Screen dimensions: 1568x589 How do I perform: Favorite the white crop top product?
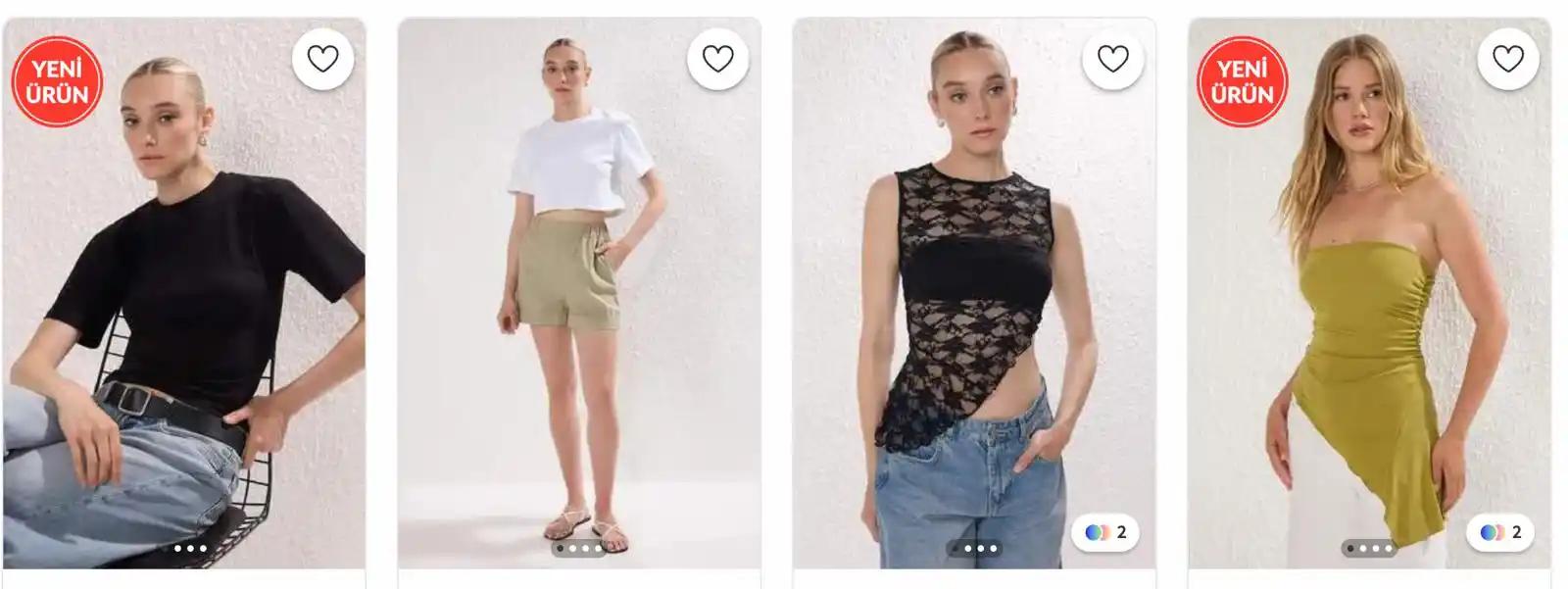pos(717,59)
